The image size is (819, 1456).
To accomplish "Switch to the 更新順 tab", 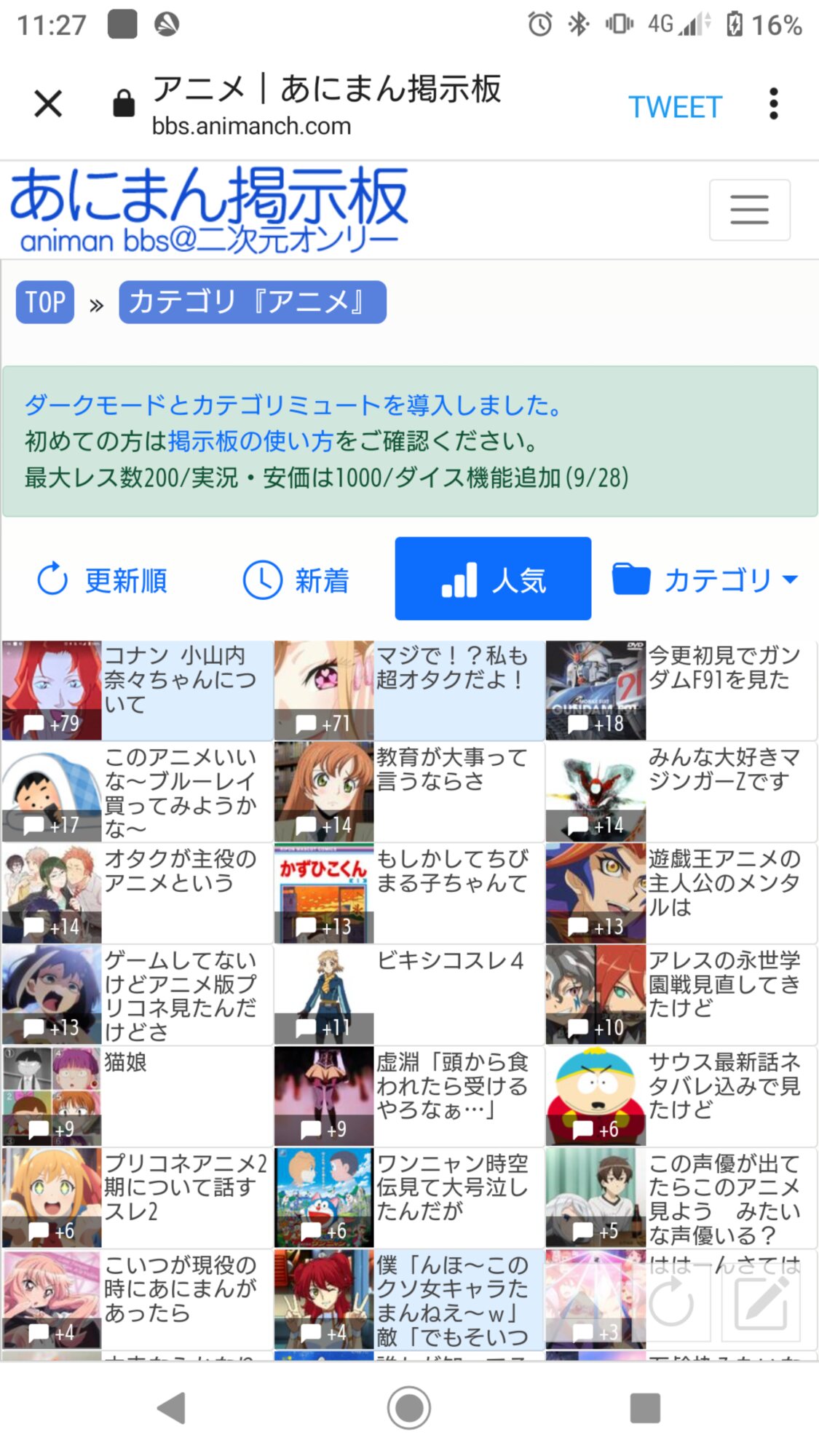I will click(x=103, y=580).
